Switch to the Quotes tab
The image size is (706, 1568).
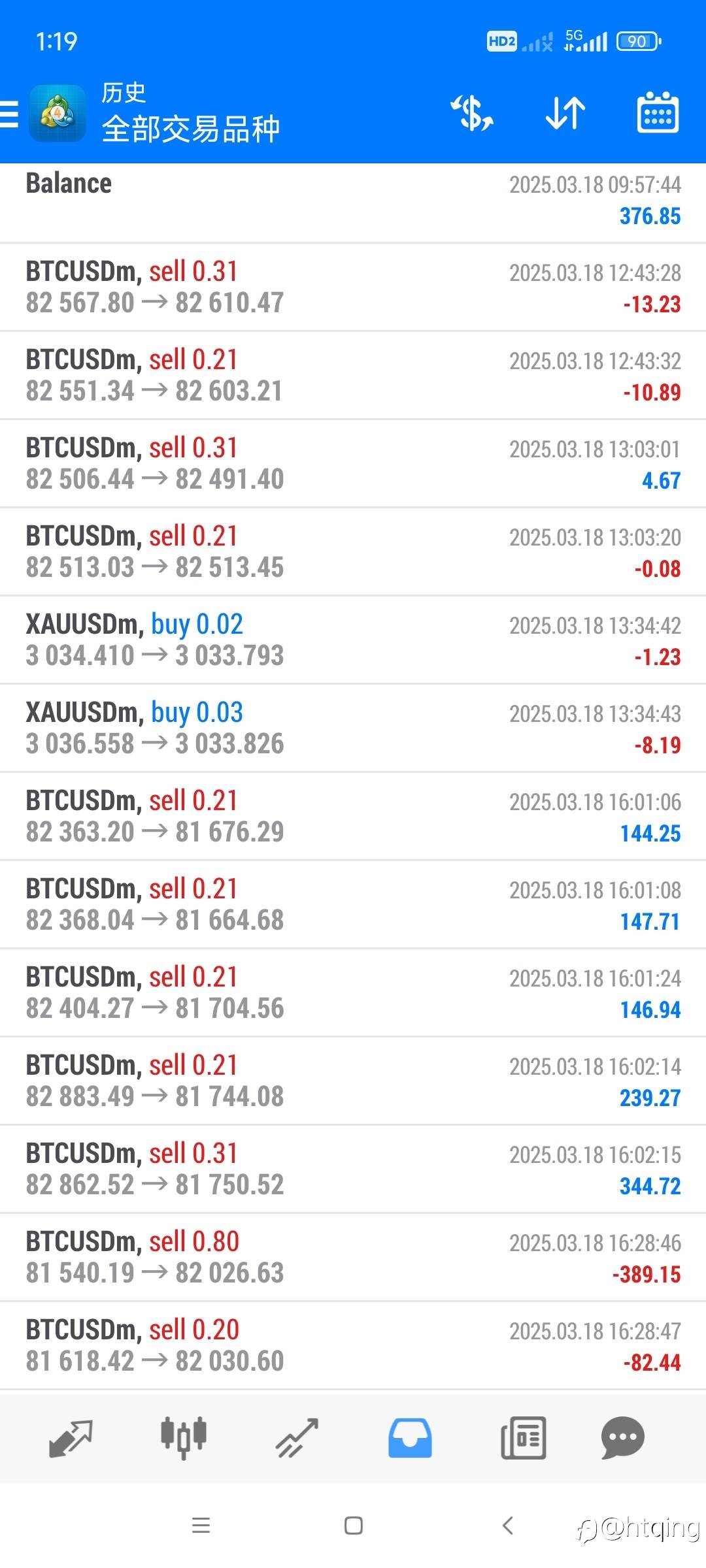click(71, 1438)
